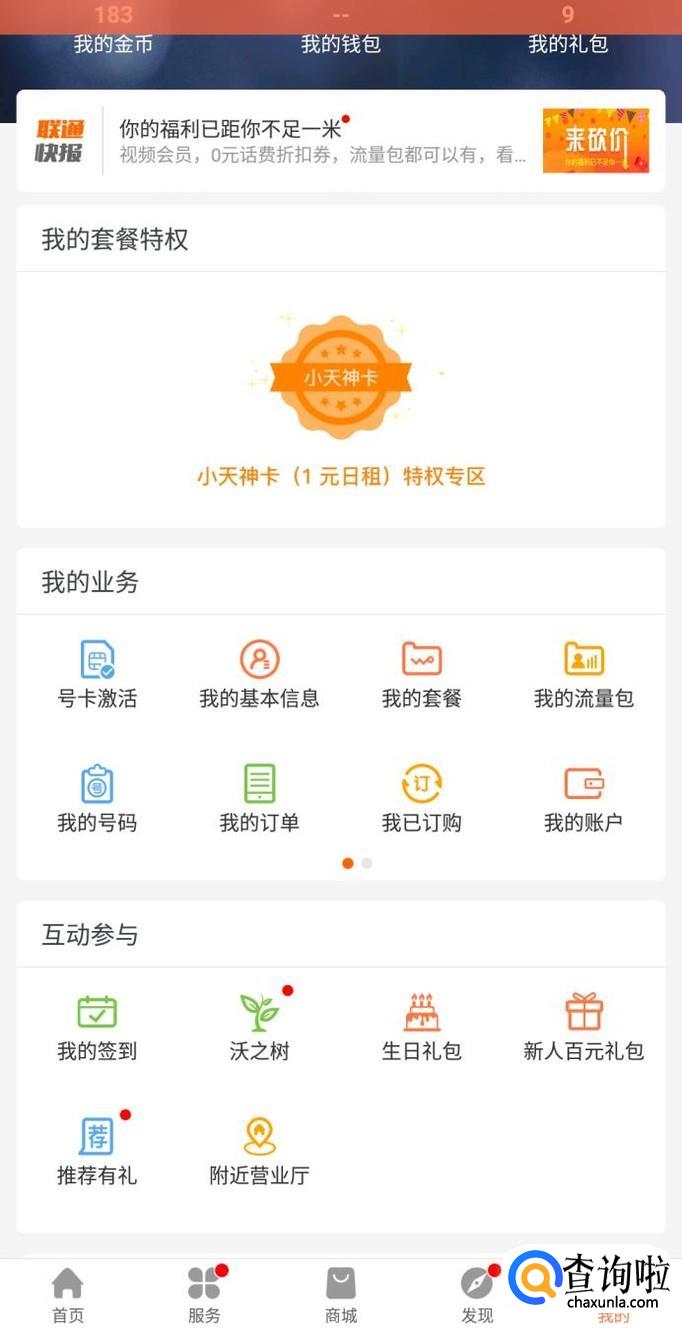Tap 号卡激活 to activate SIM
The width and height of the screenshot is (682, 1333).
(x=97, y=675)
